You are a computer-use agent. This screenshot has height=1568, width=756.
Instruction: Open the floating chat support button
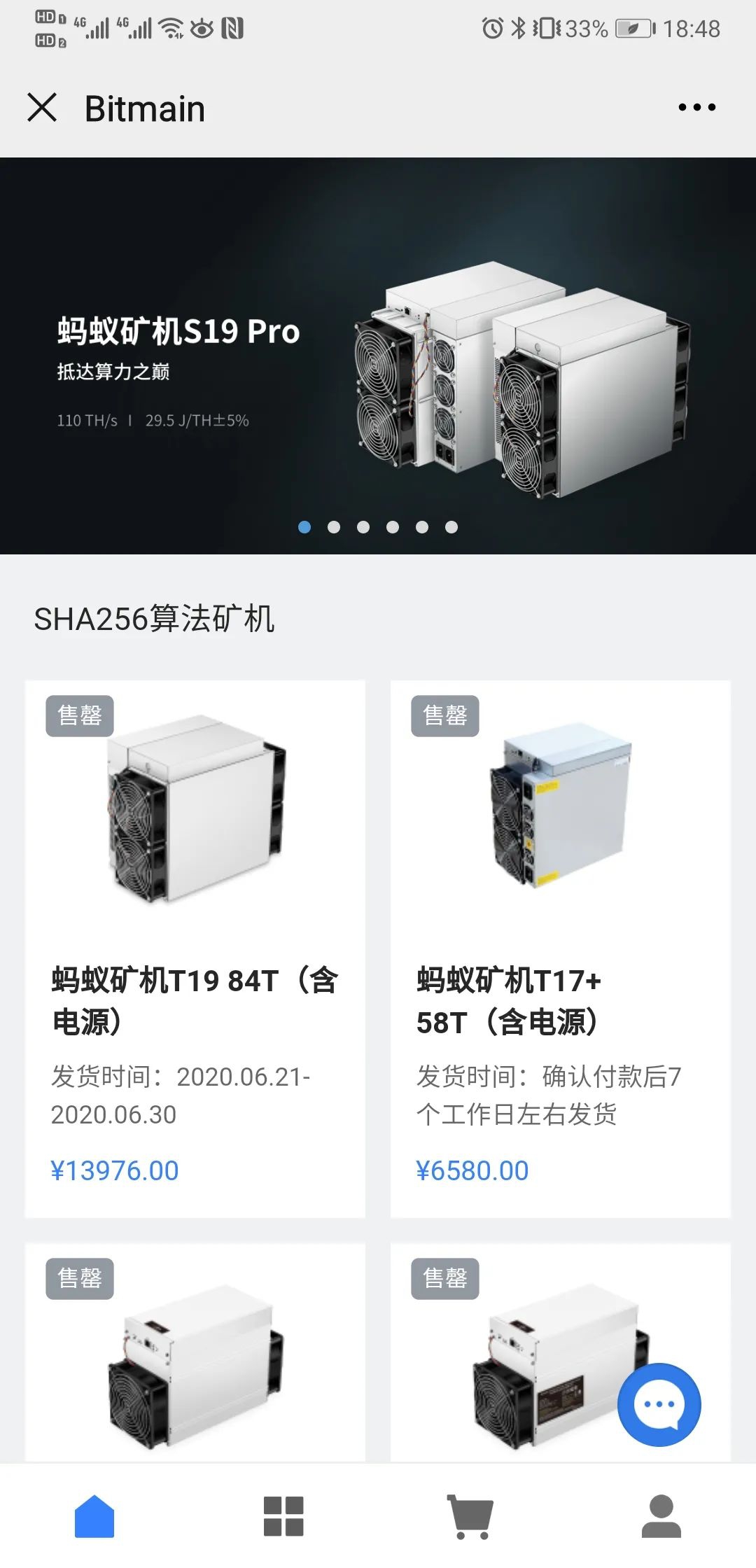click(659, 1404)
